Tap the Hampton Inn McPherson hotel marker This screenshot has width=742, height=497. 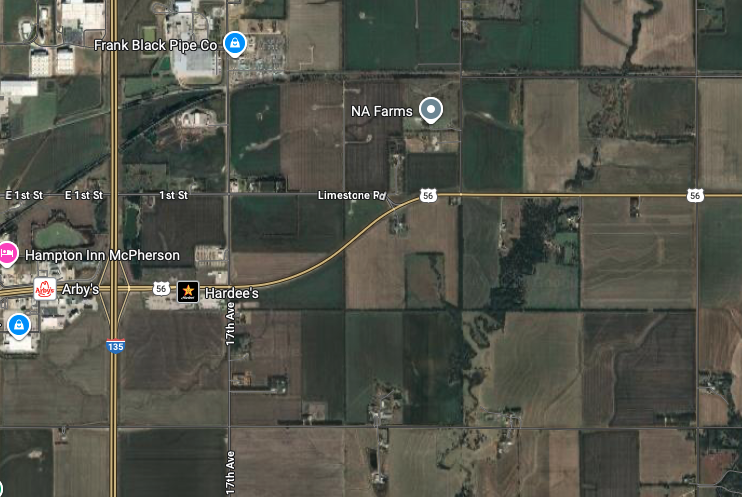(7, 254)
